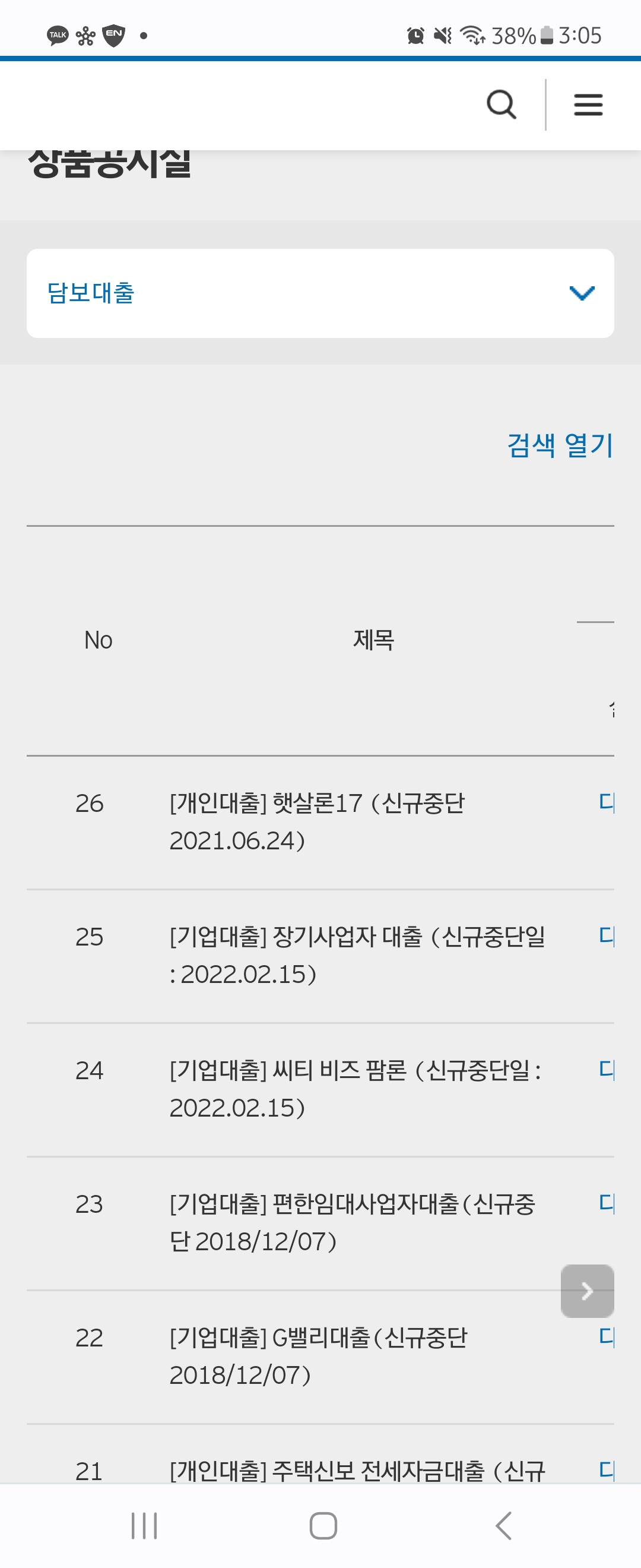Open row 24 씨티 비즈 팜론 disclosure
The height and width of the screenshot is (1568, 641).
click(x=354, y=1088)
